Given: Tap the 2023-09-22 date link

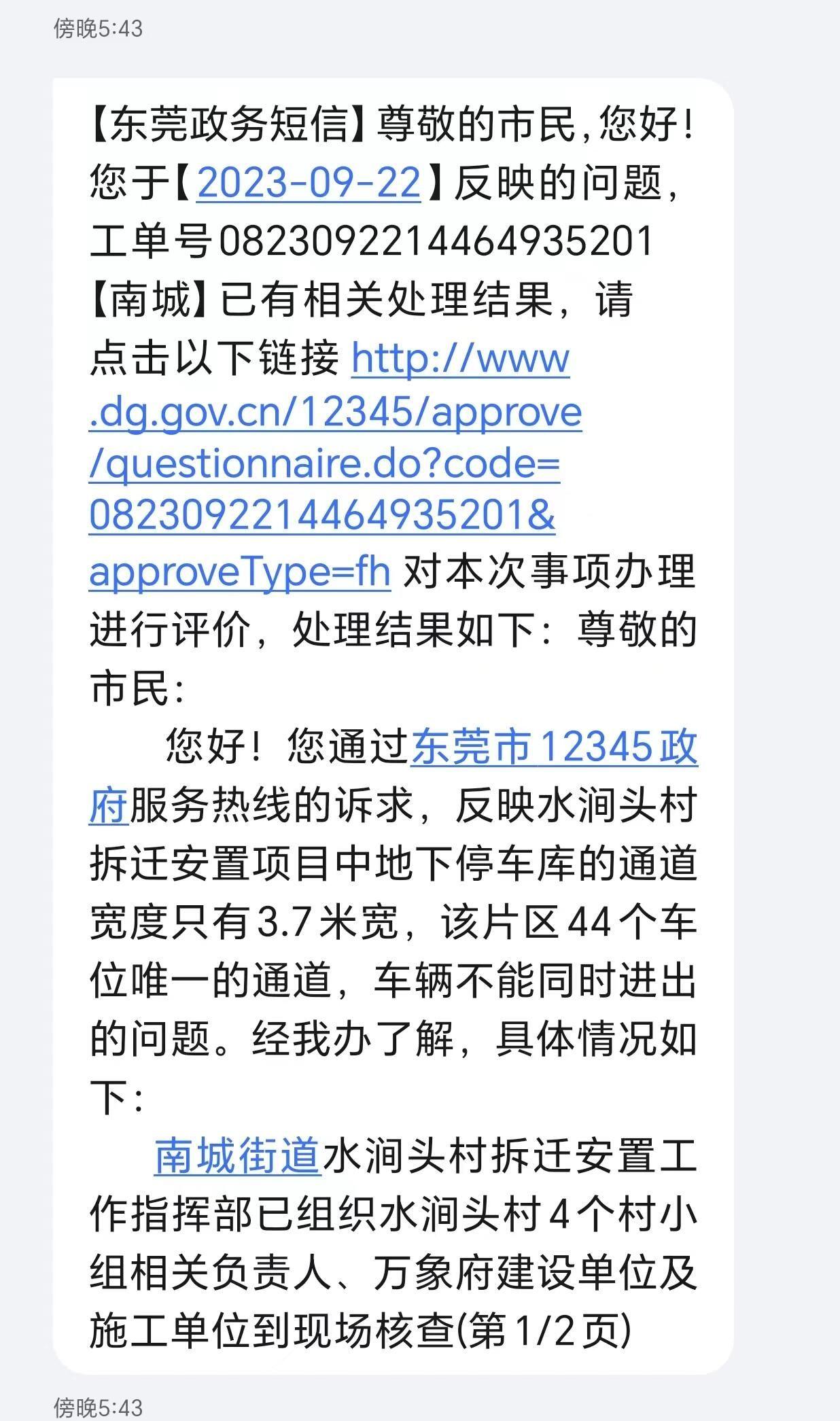Looking at the screenshot, I should click(x=309, y=183).
